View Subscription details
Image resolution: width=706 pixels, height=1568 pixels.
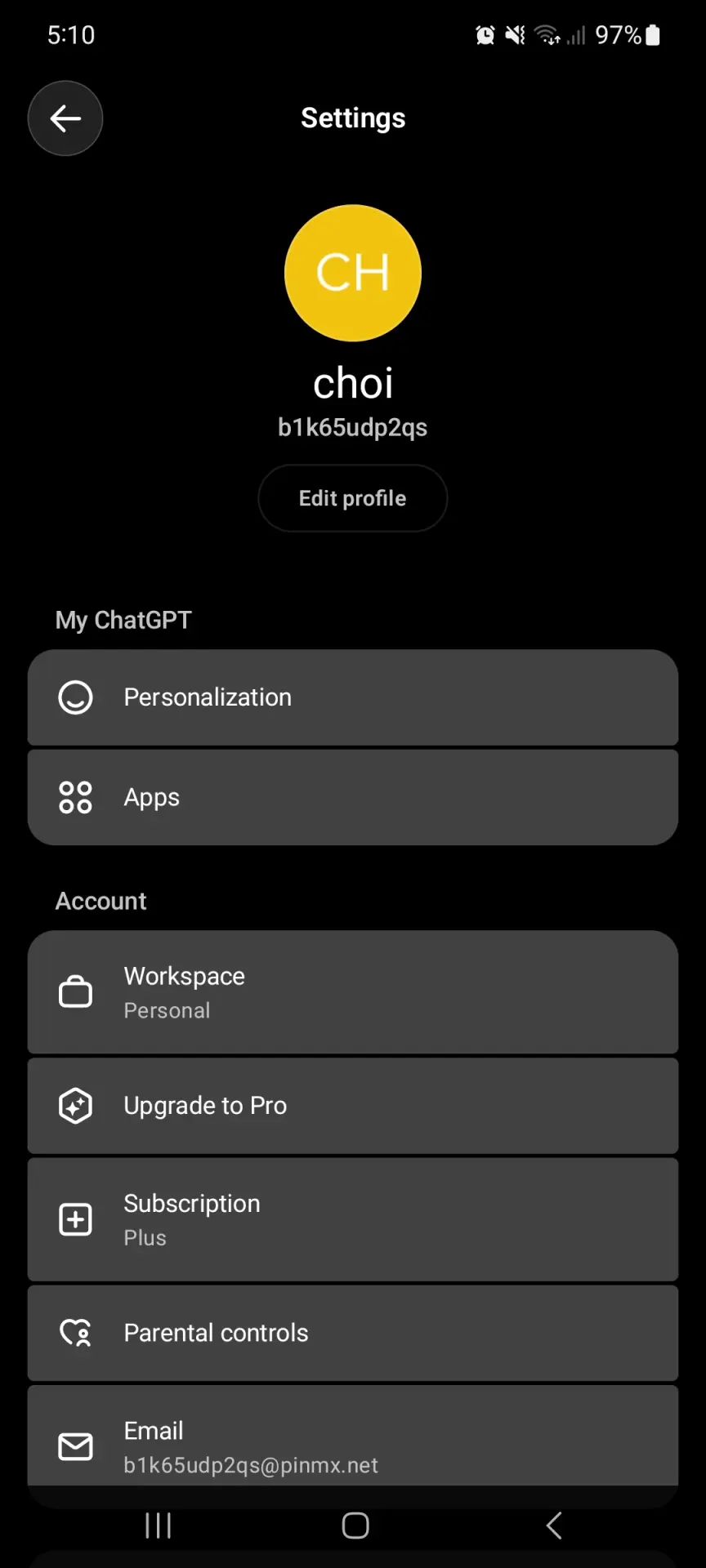(353, 1219)
